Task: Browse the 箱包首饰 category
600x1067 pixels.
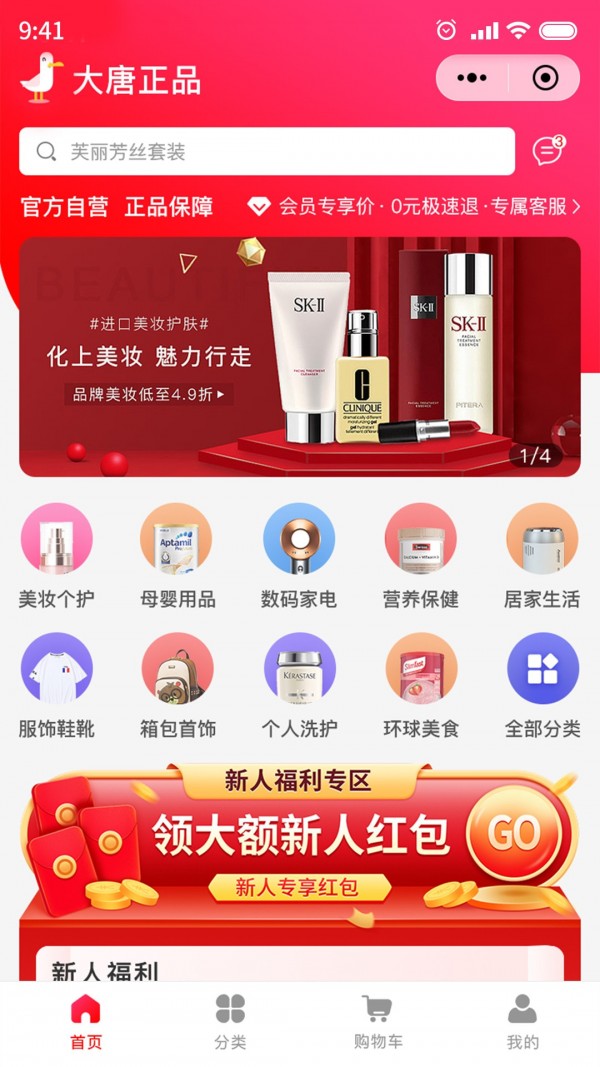Action: [x=177, y=685]
